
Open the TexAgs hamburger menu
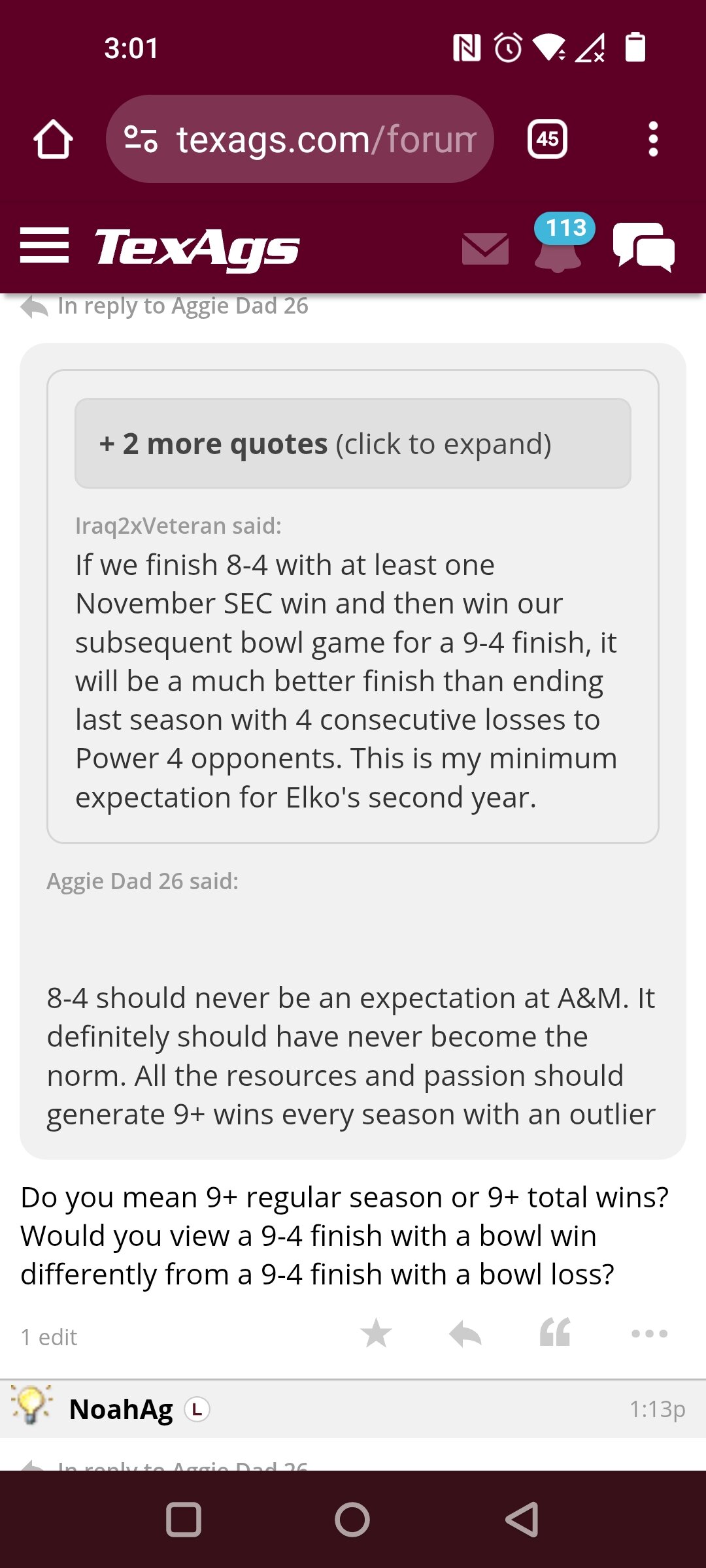(44, 246)
